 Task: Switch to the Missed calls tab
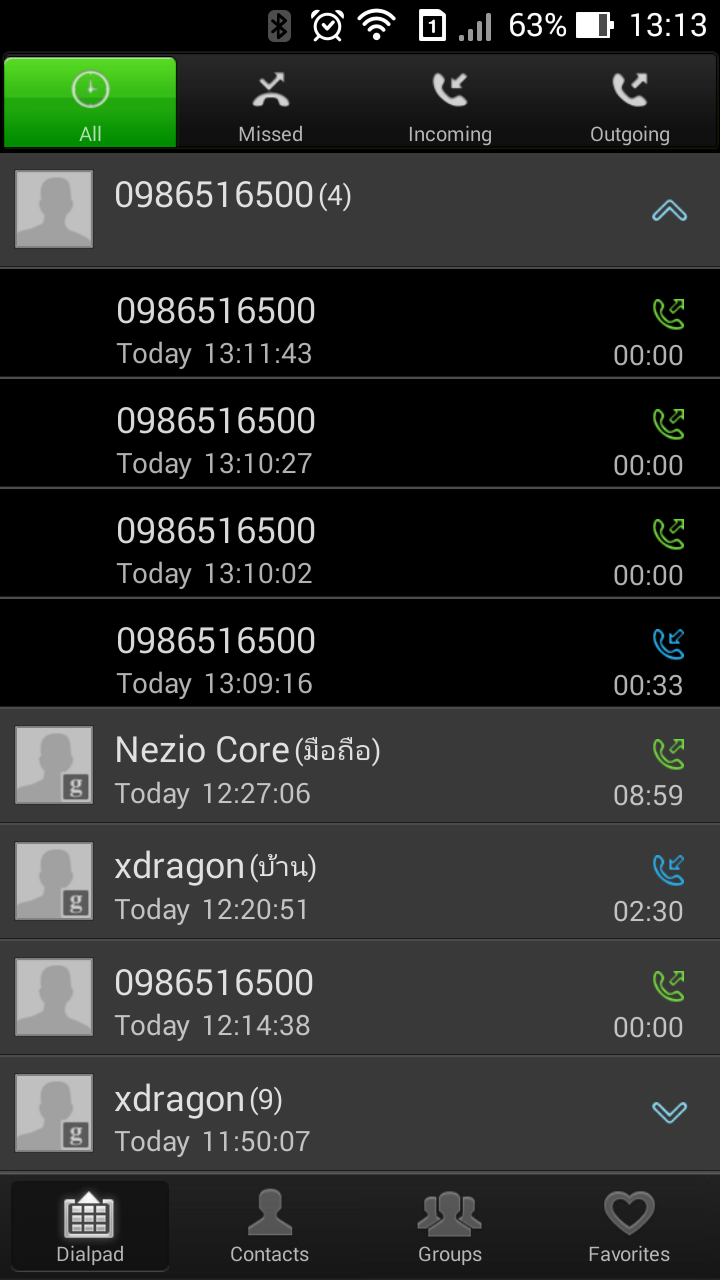pos(270,105)
